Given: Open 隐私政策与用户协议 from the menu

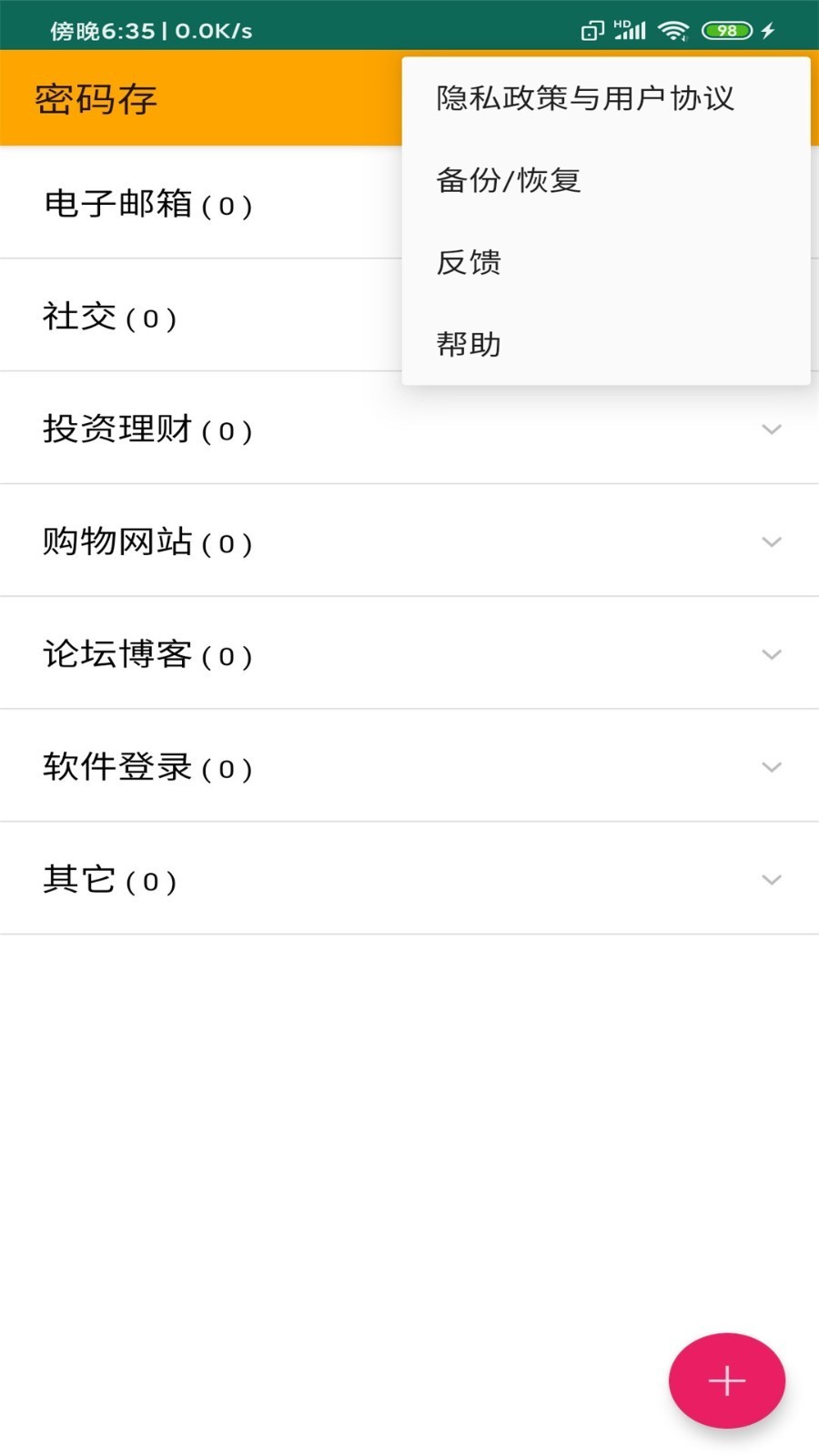Looking at the screenshot, I should coord(606,98).
